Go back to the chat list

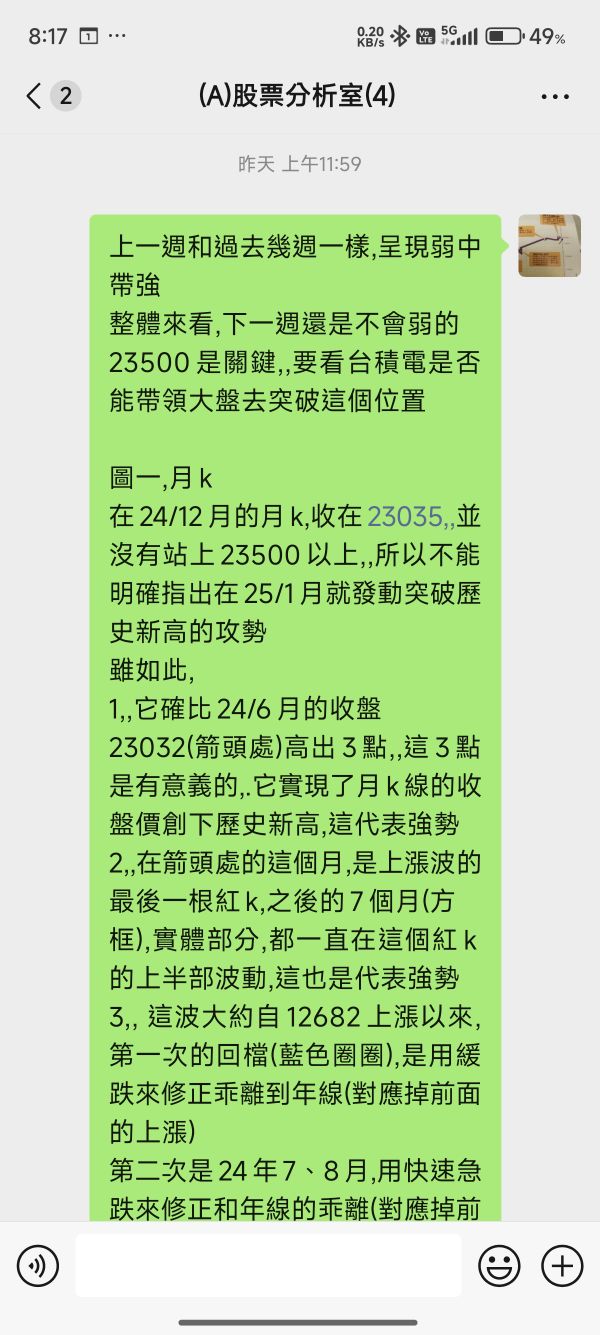[x=35, y=96]
